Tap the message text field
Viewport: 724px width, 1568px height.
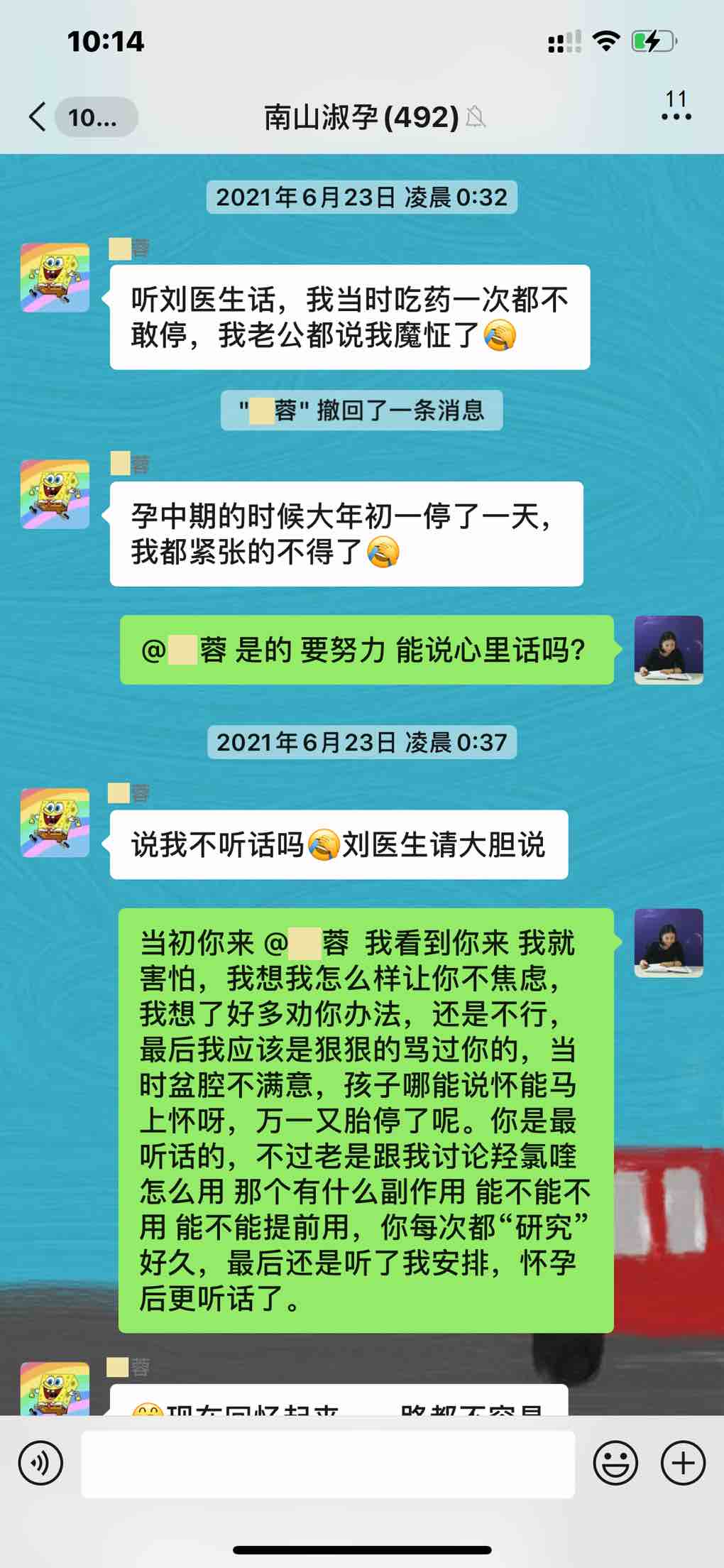(327, 1464)
